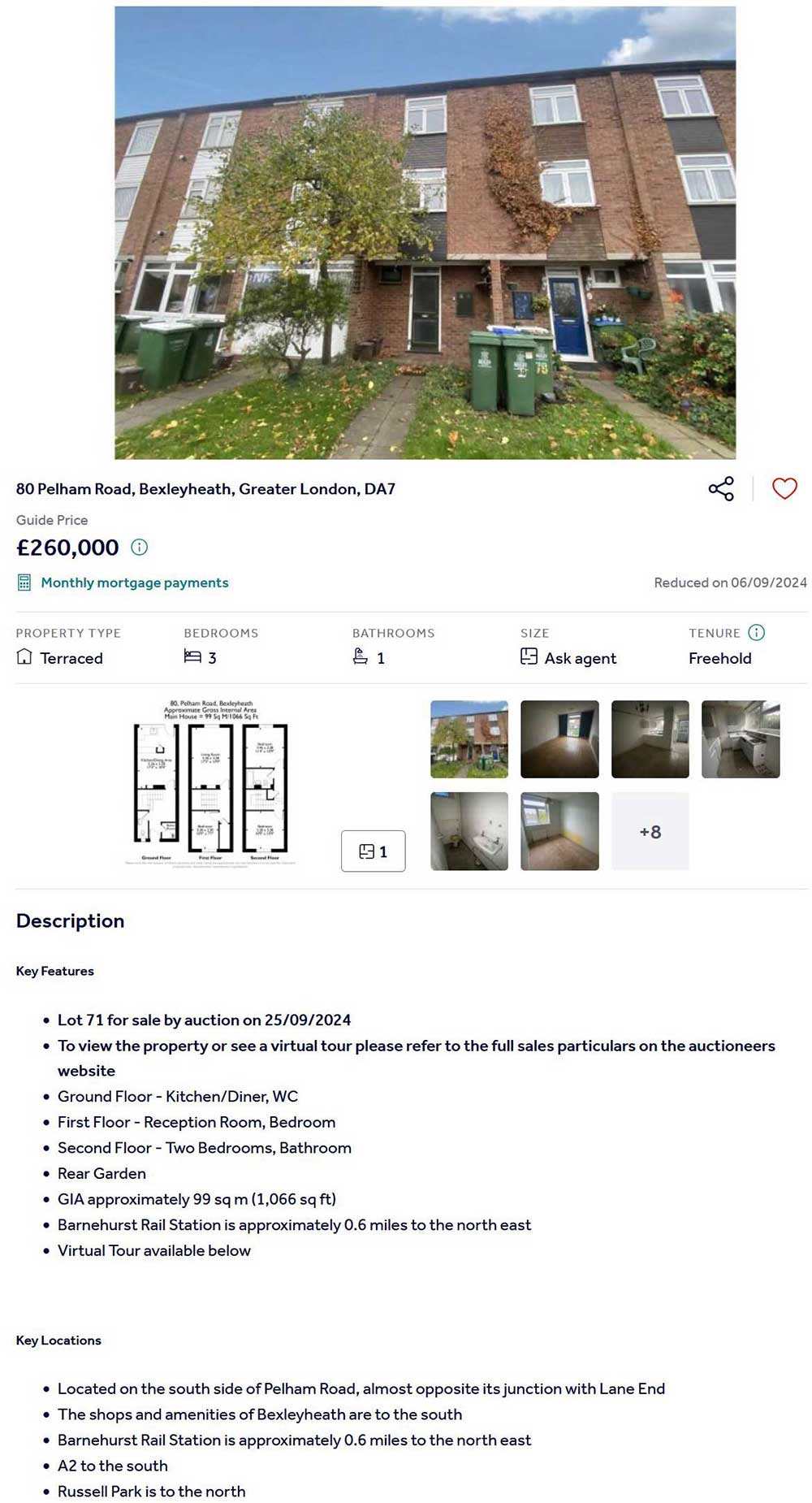The height and width of the screenshot is (1503, 812).
Task: Tap the floorplan count button
Action: pos(373,851)
